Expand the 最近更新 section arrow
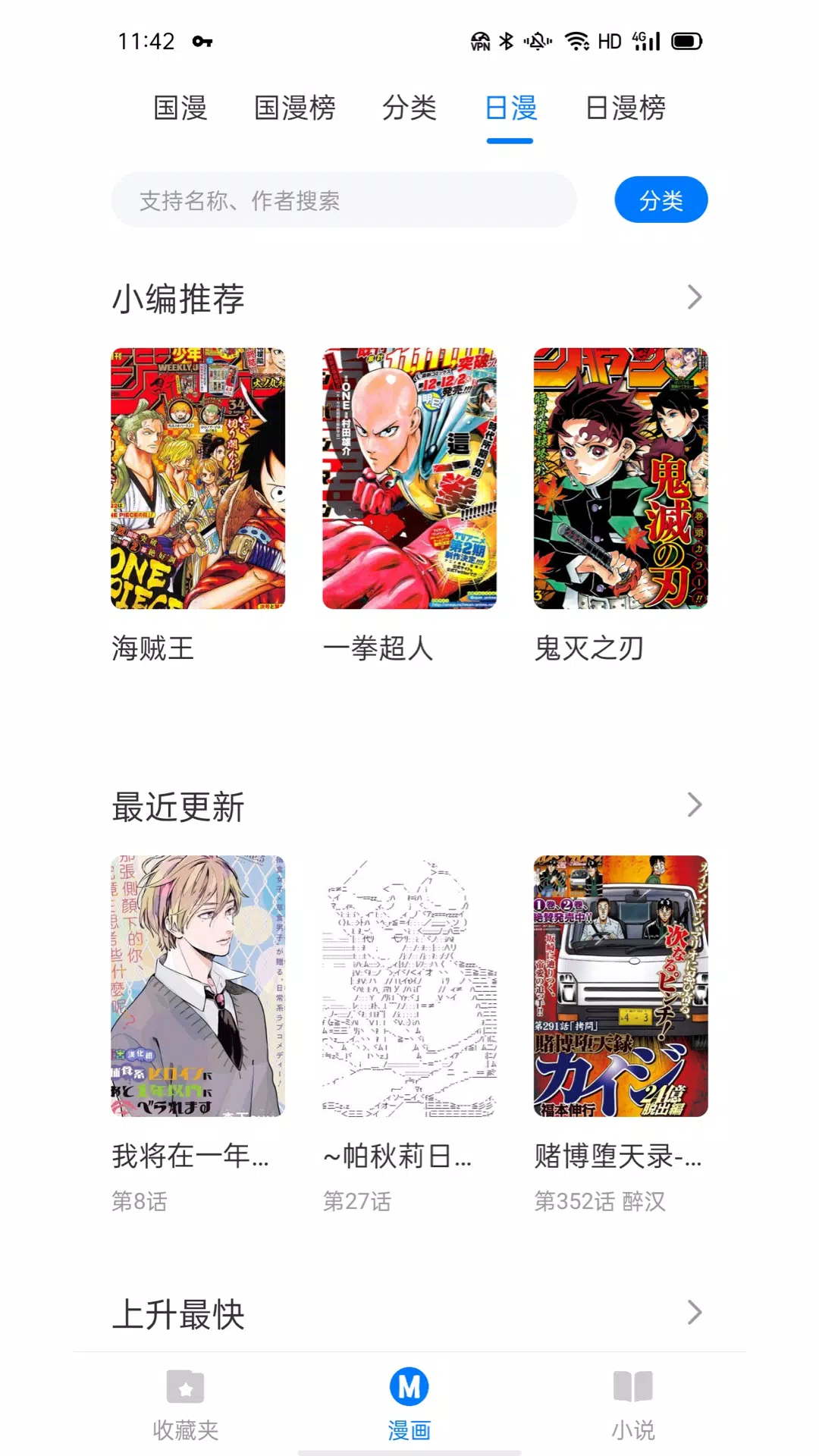Screen dimensions: 819x1456 pos(692,805)
